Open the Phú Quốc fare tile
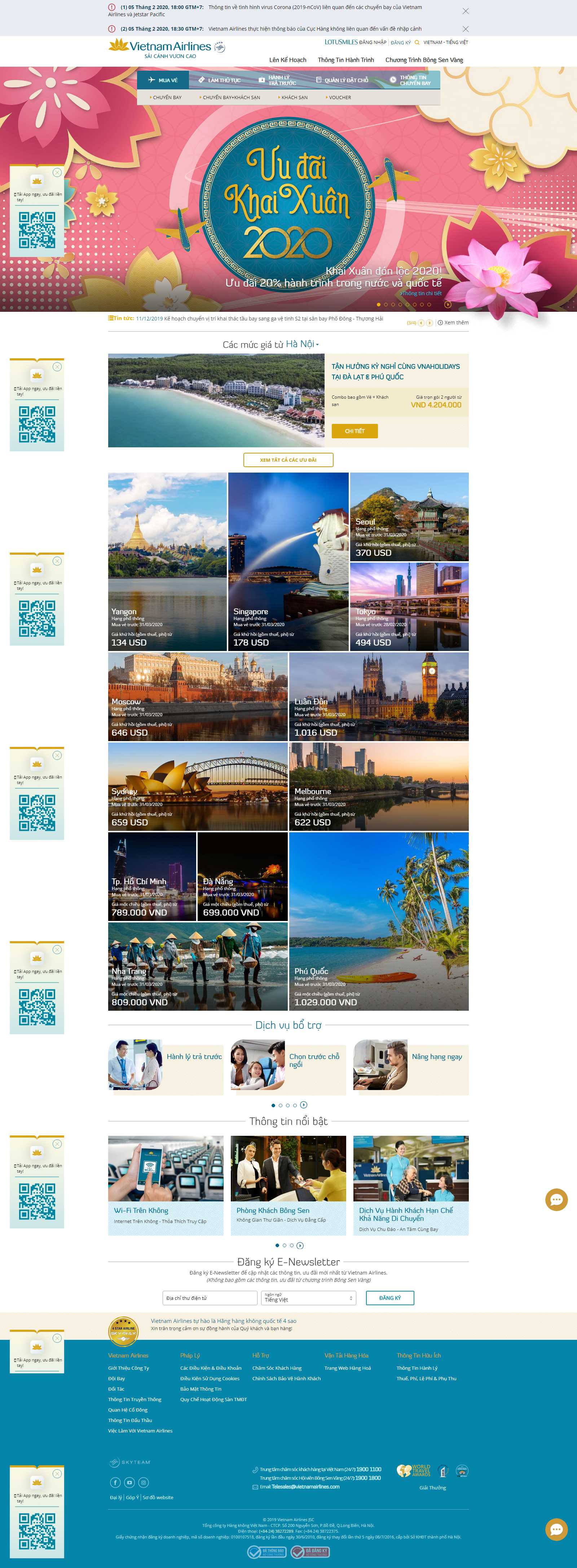The height and width of the screenshot is (1568, 577). click(x=378, y=921)
